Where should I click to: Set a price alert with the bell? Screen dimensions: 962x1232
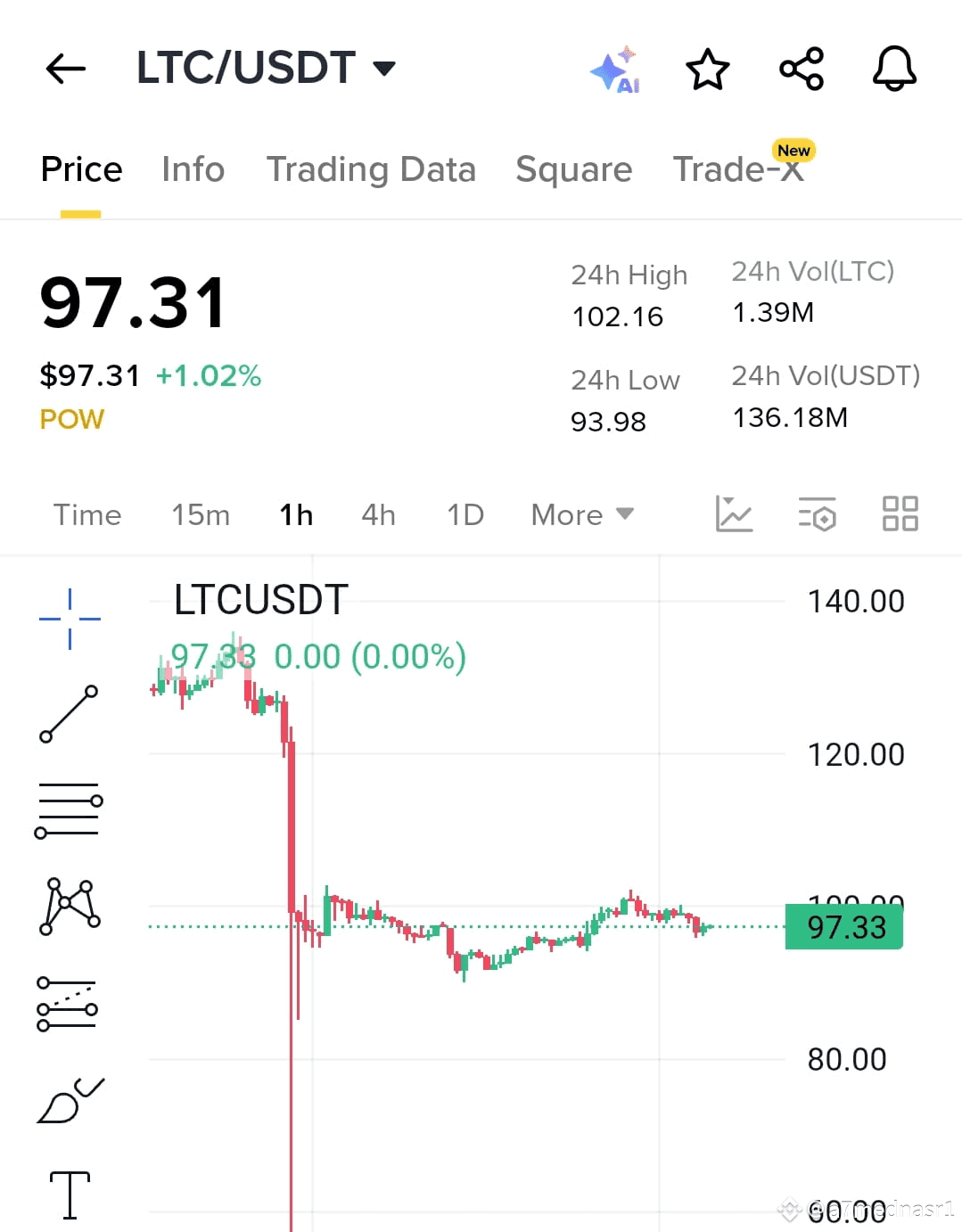pyautogui.click(x=894, y=70)
